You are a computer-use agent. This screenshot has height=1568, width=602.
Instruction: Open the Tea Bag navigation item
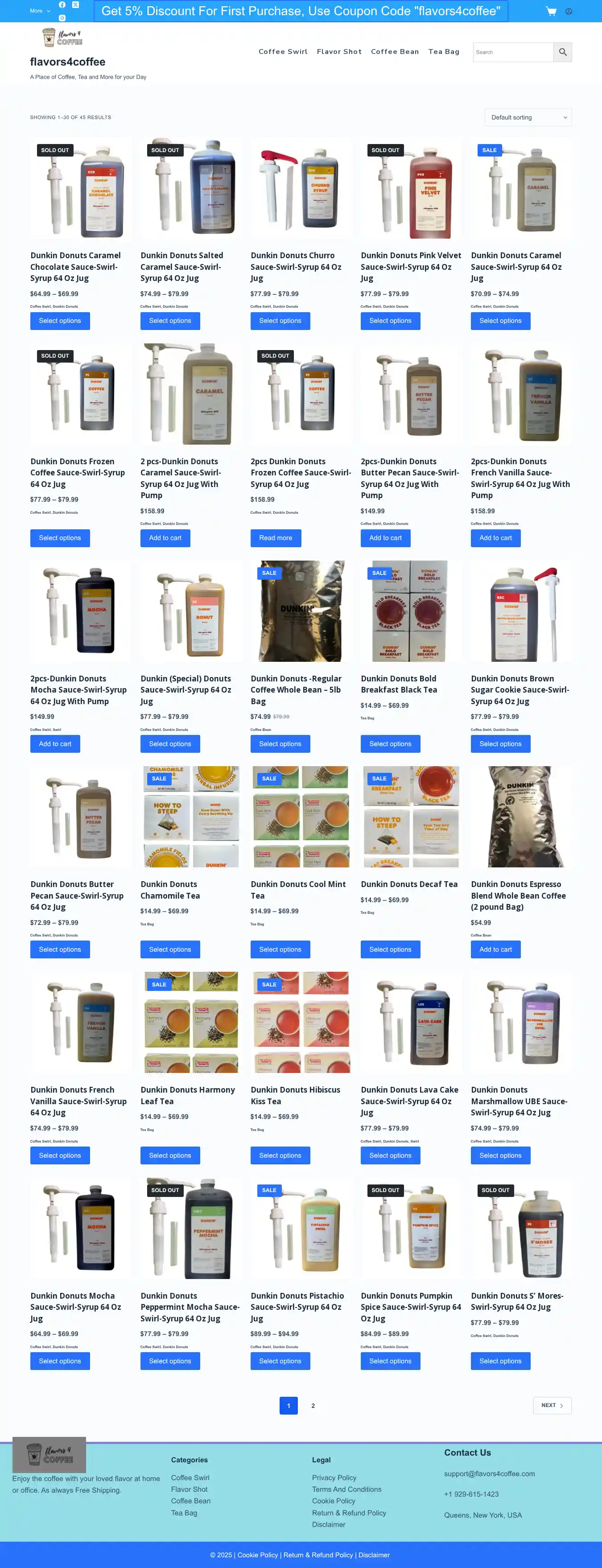click(444, 52)
